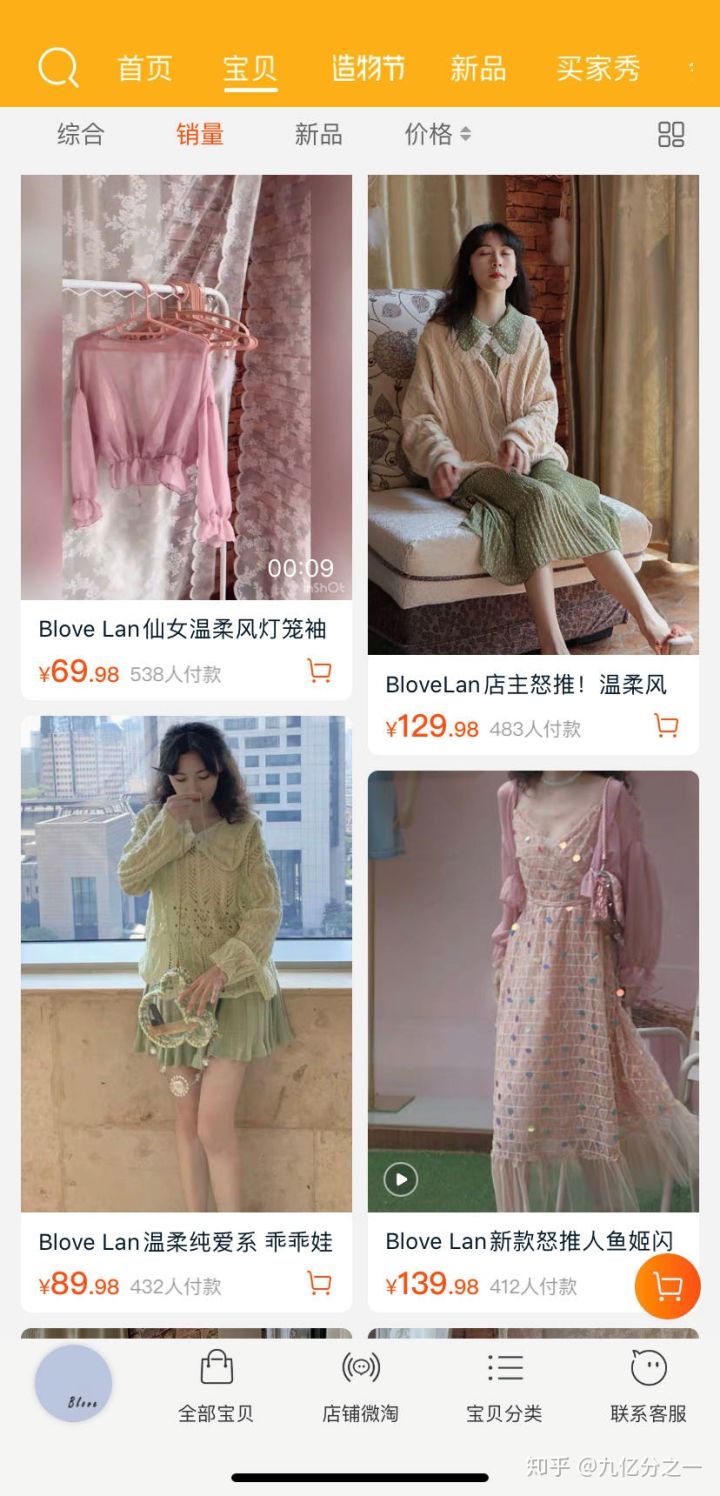Click the search magnifier icon

pyautogui.click(x=57, y=66)
